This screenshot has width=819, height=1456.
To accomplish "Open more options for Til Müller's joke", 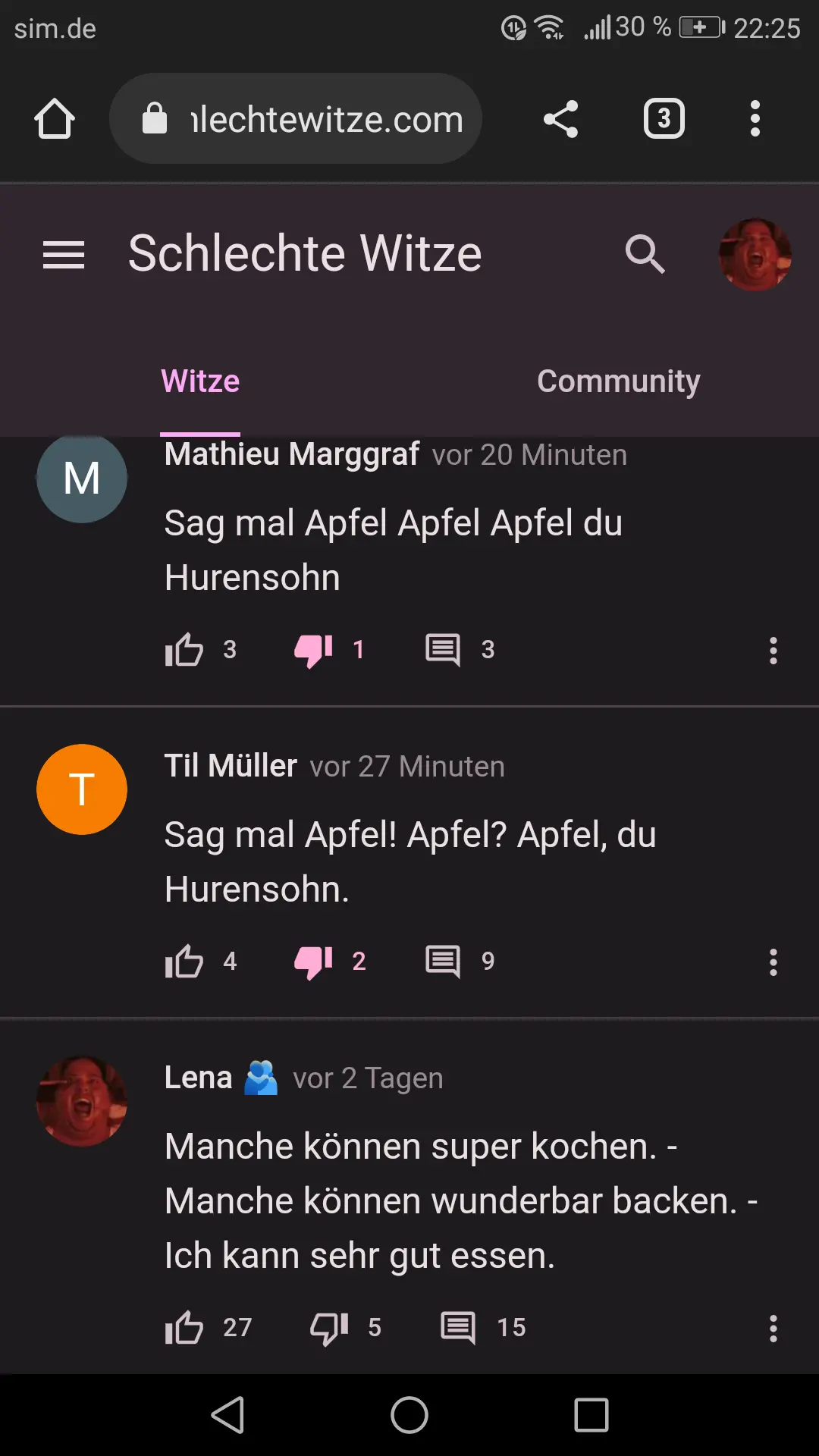I will tap(773, 962).
